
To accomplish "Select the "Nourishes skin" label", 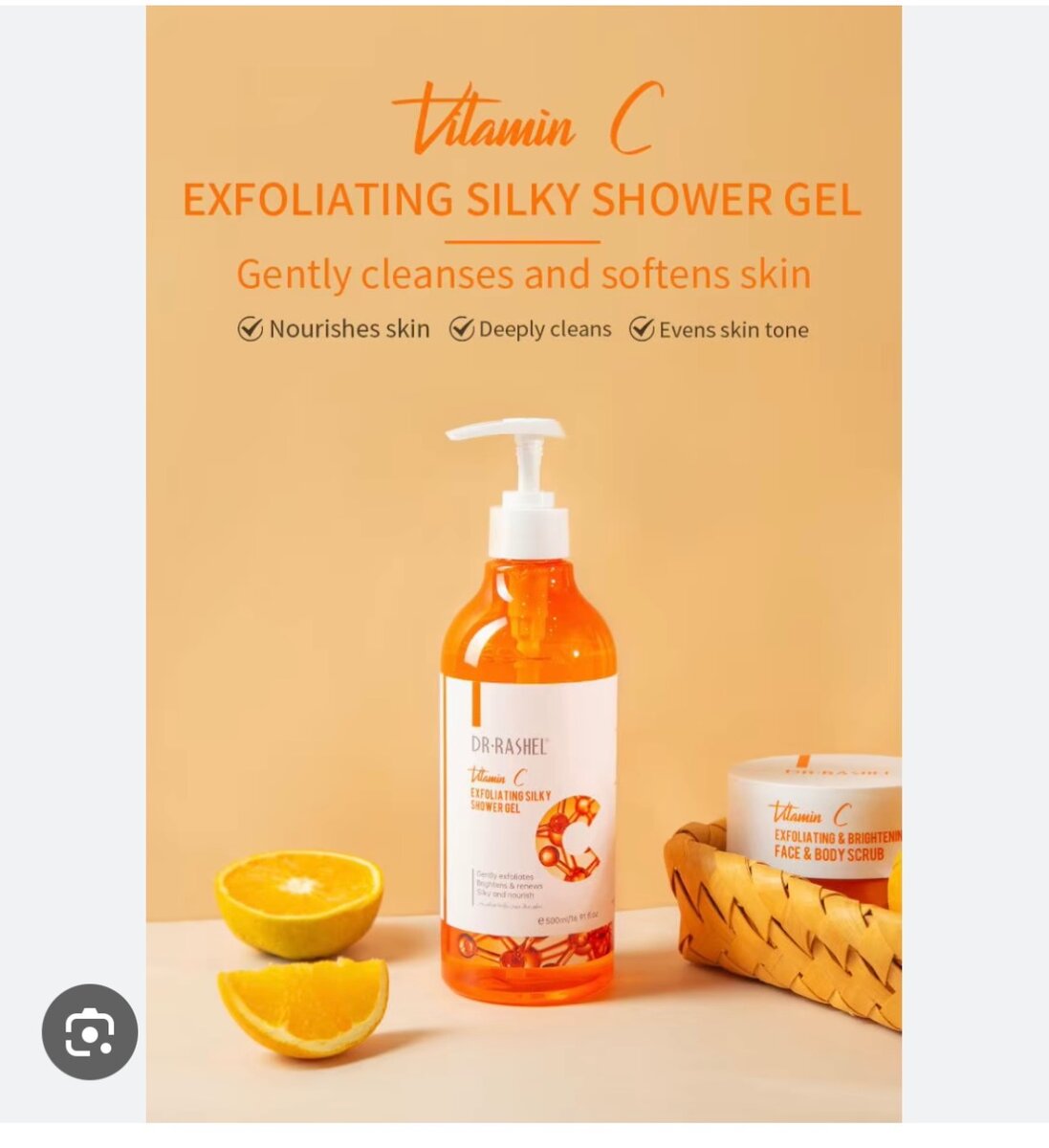I will point(349,330).
